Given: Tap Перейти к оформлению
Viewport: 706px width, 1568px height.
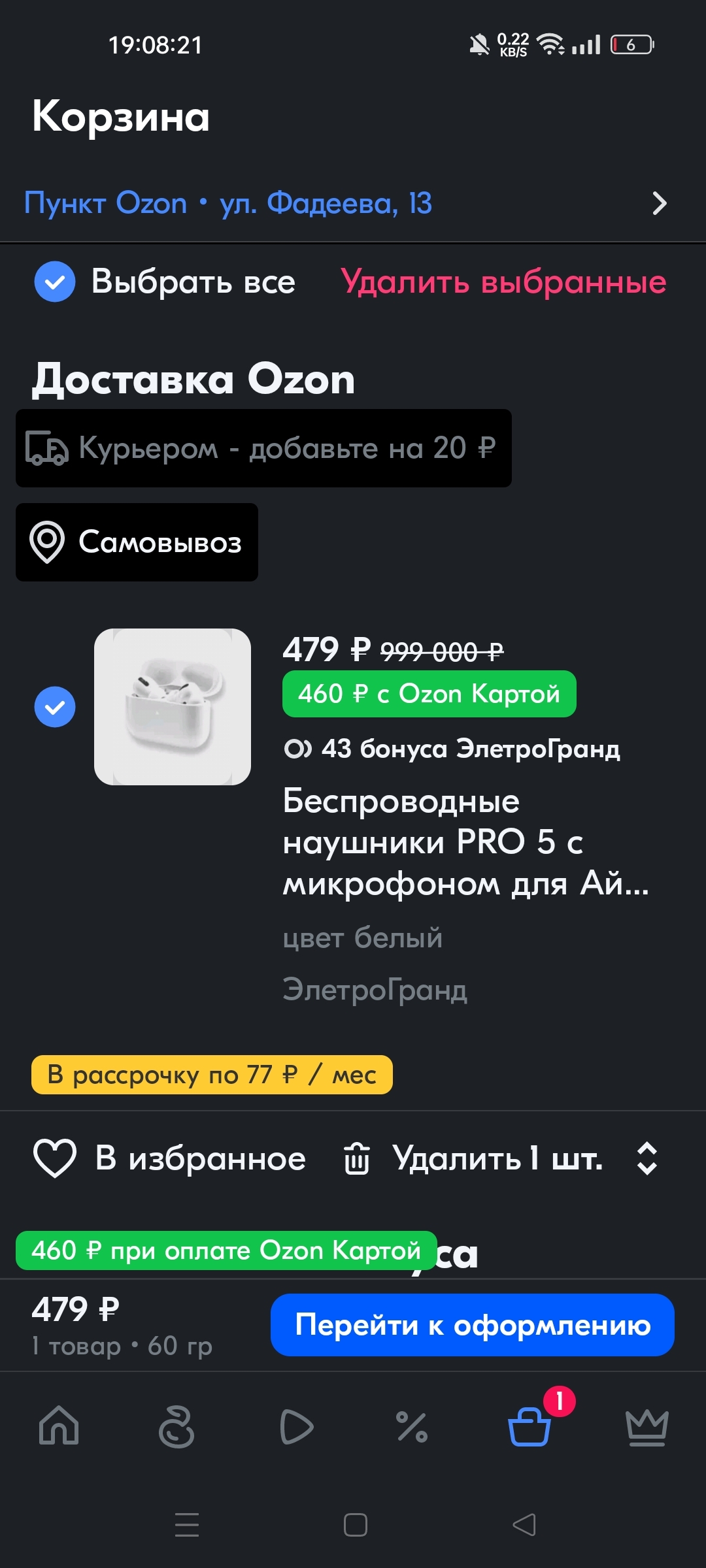Looking at the screenshot, I should coord(472,1325).
